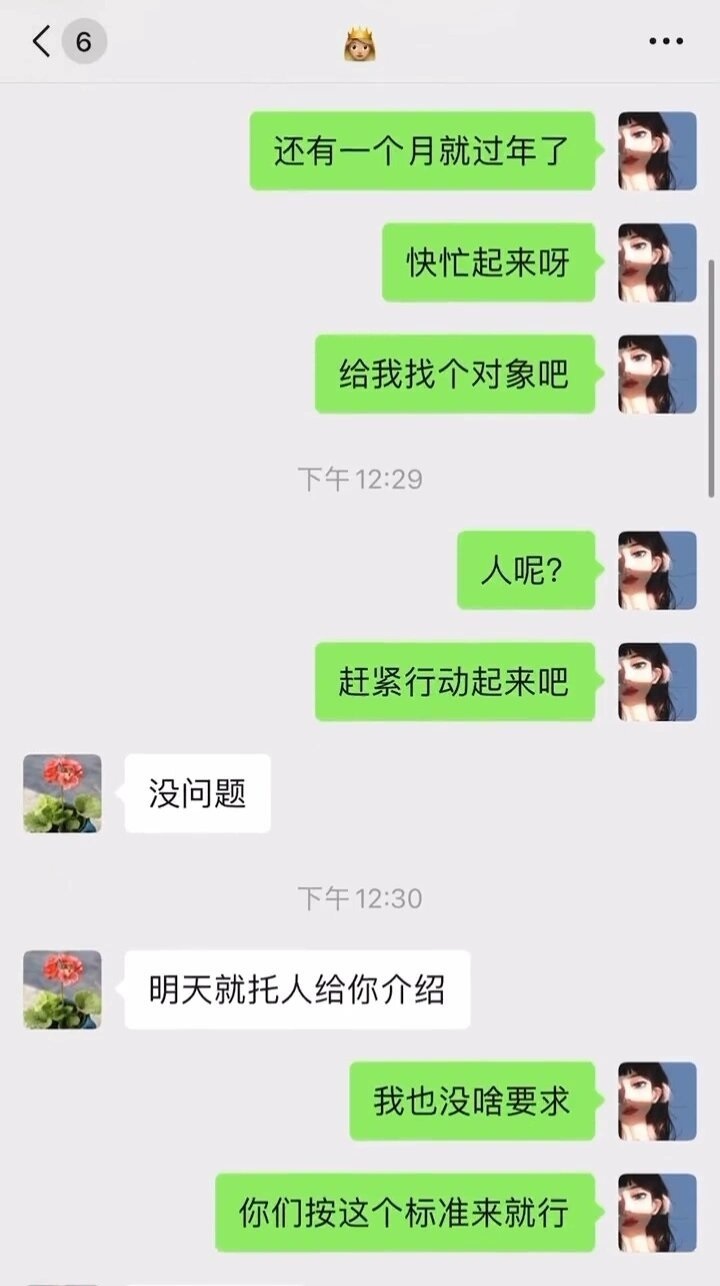Open avatar beside message 还有一个月就过年了

tap(657, 151)
